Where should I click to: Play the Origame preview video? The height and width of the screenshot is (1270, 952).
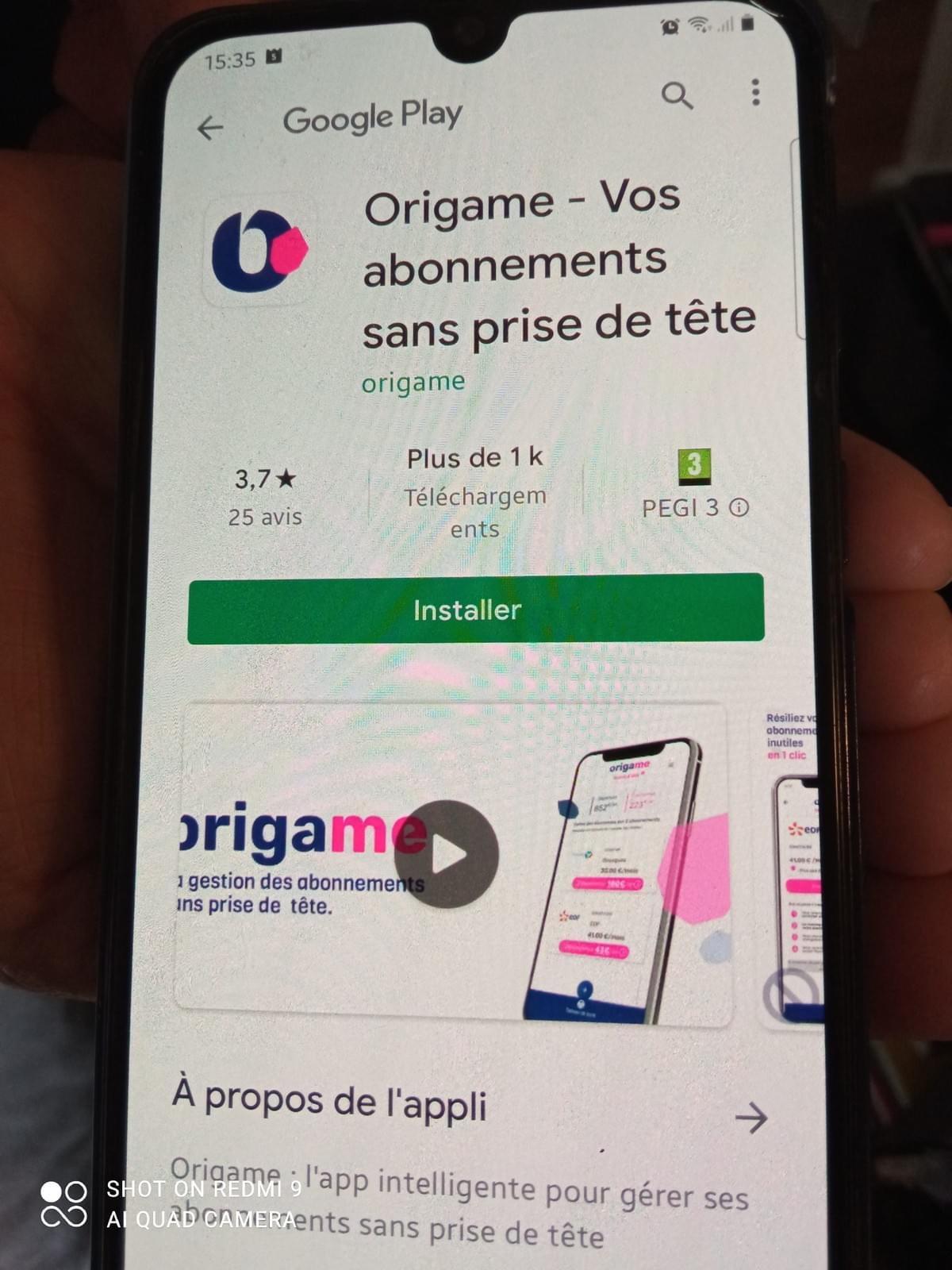pos(447,854)
